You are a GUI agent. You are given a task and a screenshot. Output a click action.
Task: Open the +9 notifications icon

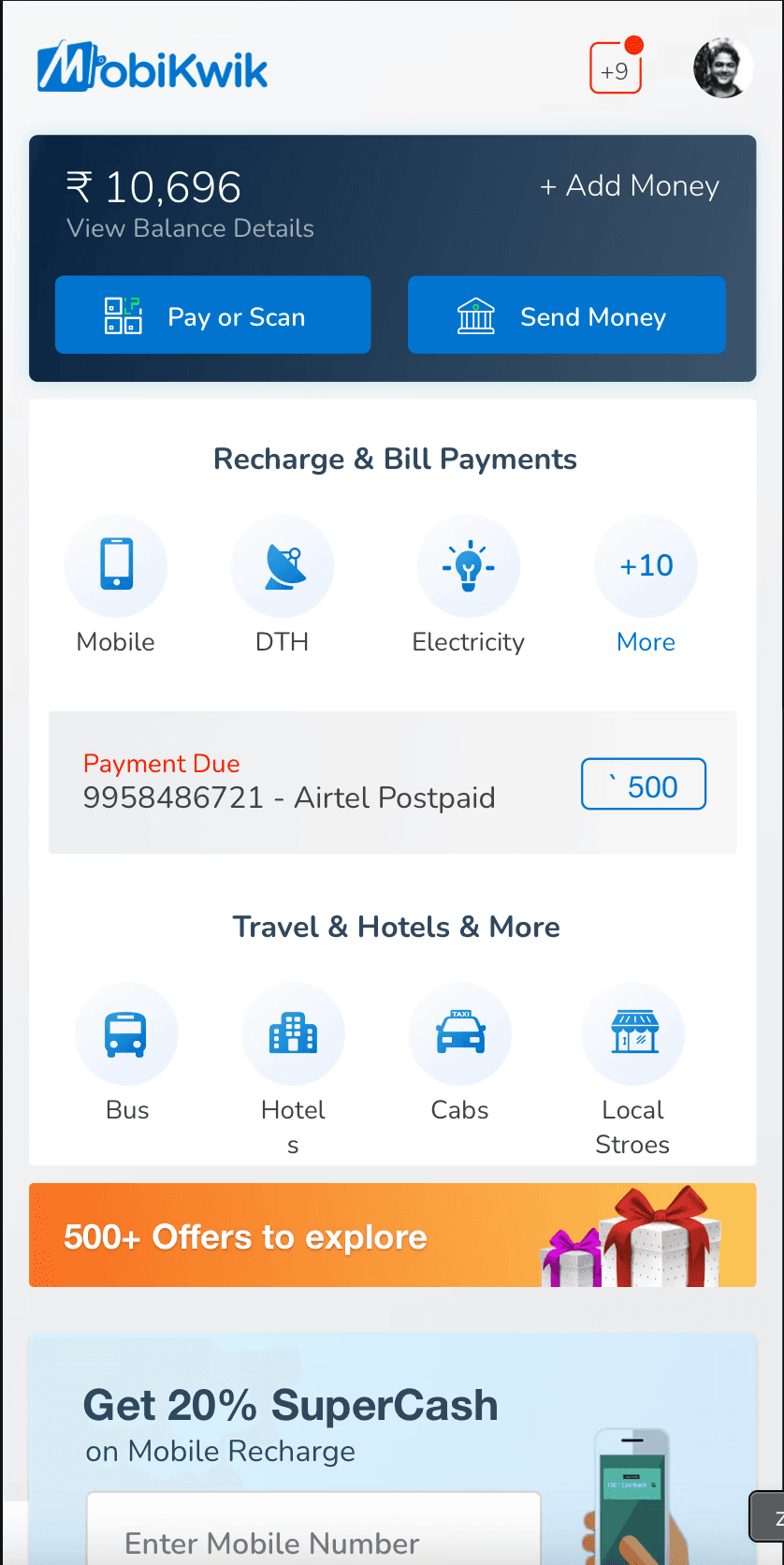tap(616, 68)
